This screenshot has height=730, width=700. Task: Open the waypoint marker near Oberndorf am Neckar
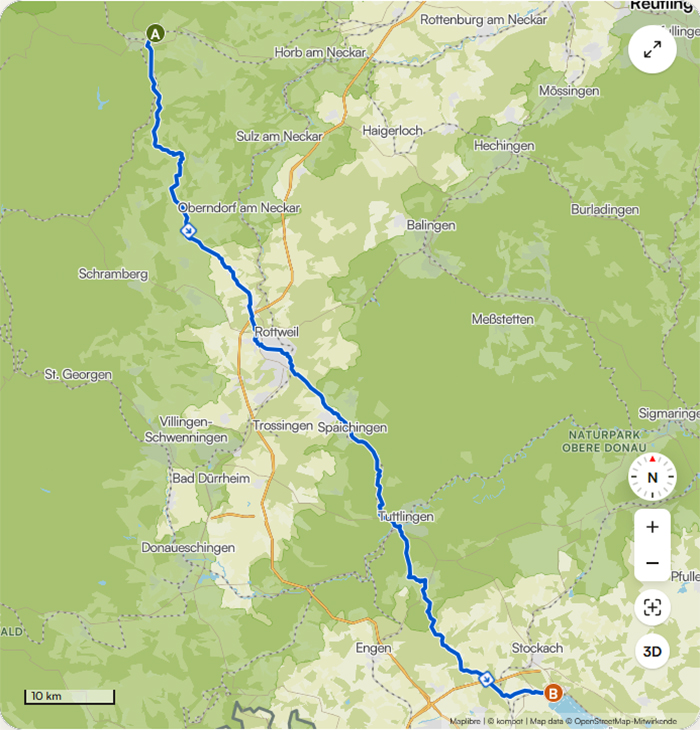coord(188,231)
